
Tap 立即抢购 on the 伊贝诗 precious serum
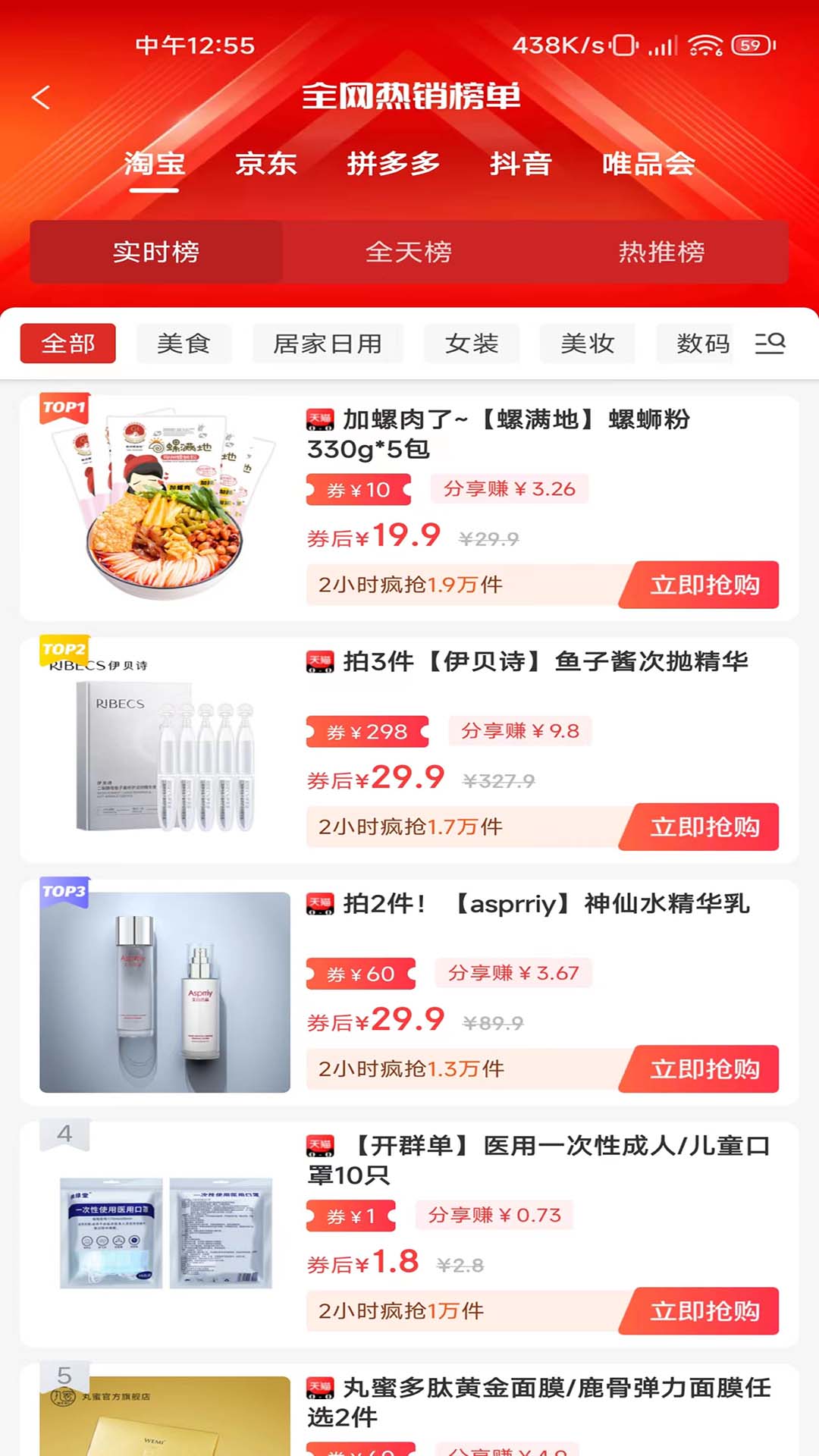(699, 827)
